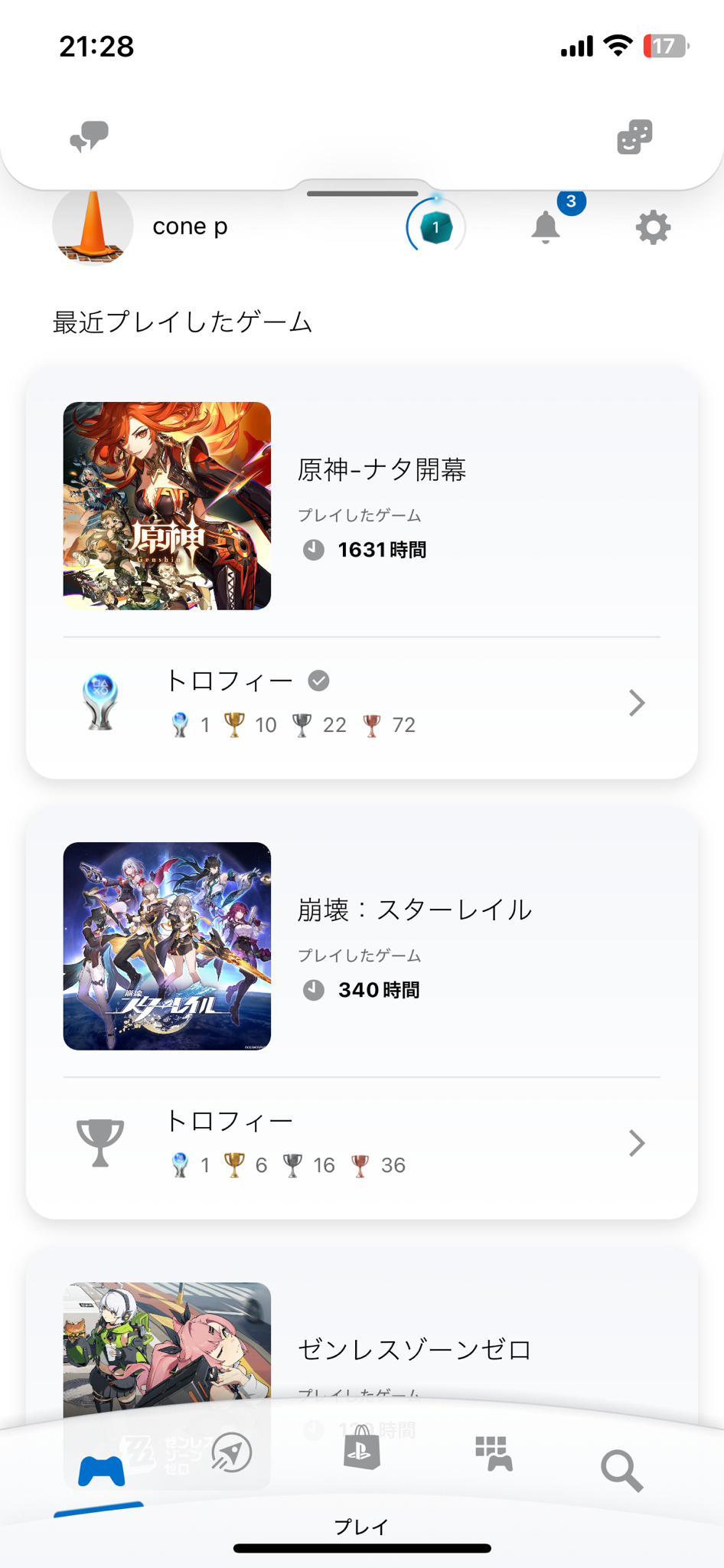This screenshot has width=724, height=1568.
Task: Switch to the Explore compass tab
Action: point(231,1452)
